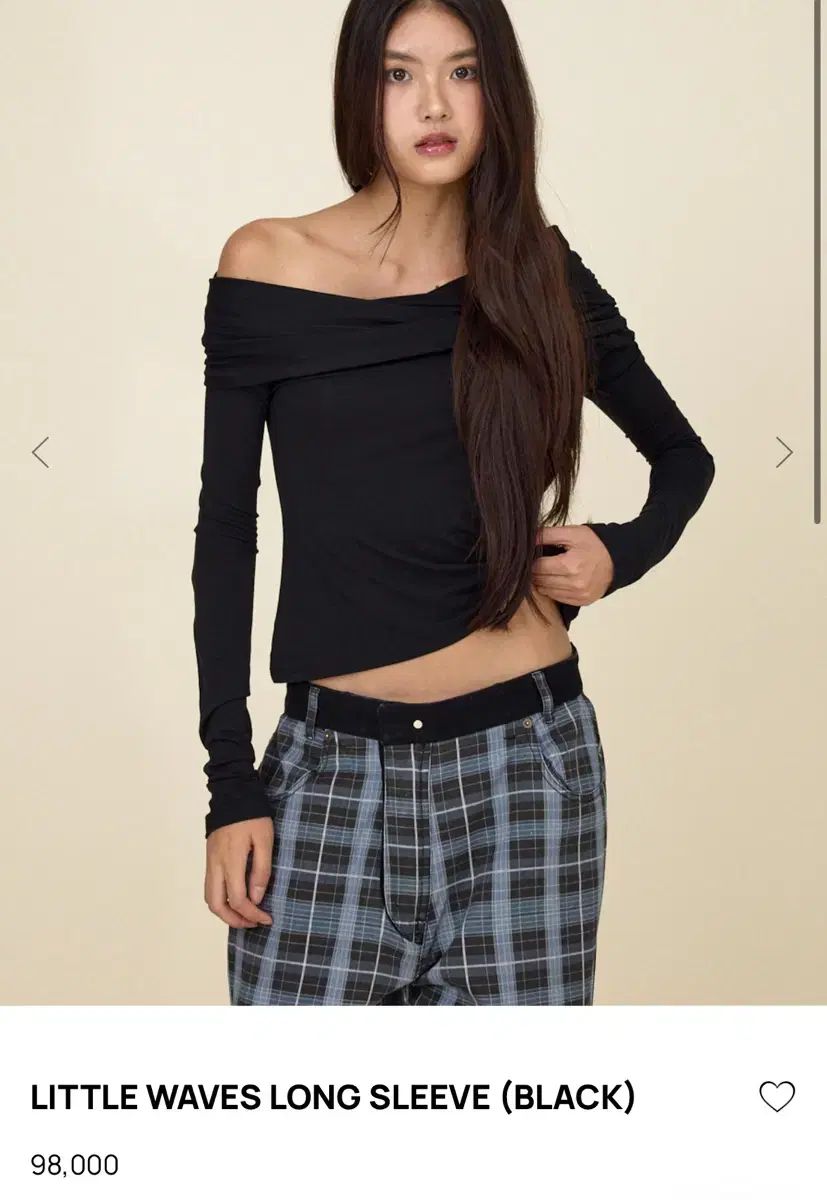Image resolution: width=827 pixels, height=1200 pixels.
Task: Open the product photo full view
Action: (413, 500)
